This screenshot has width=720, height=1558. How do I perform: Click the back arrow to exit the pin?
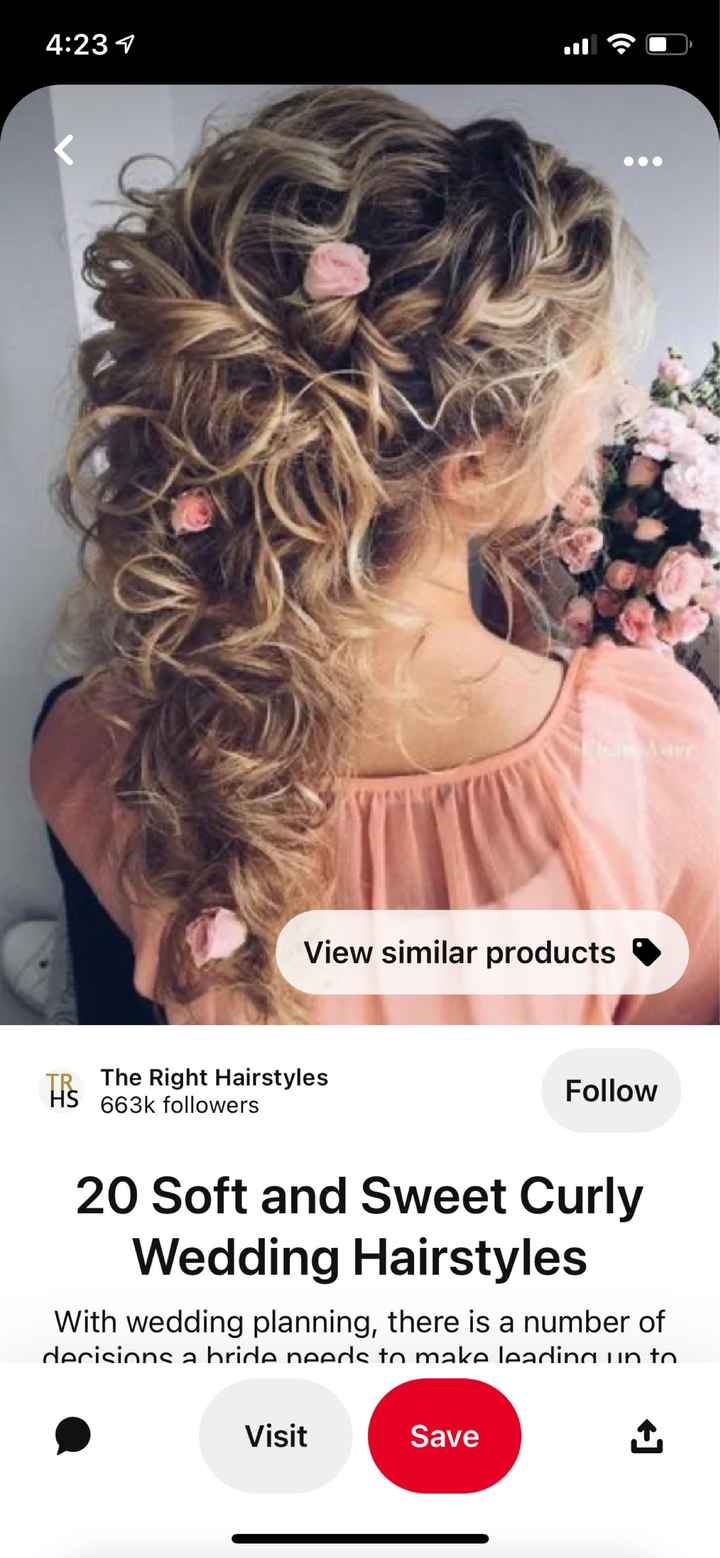[x=63, y=149]
